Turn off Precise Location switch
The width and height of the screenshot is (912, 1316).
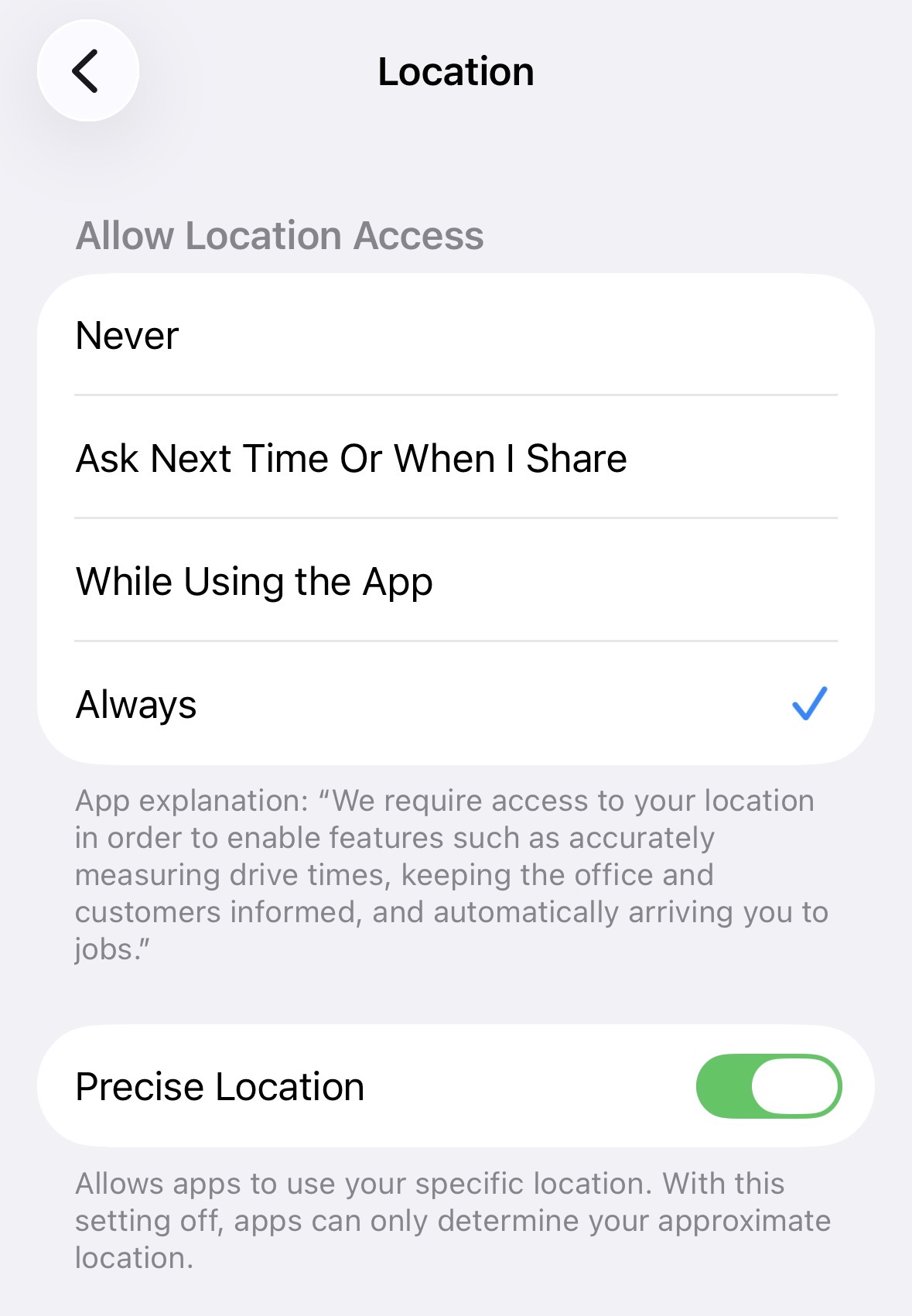(x=768, y=1086)
